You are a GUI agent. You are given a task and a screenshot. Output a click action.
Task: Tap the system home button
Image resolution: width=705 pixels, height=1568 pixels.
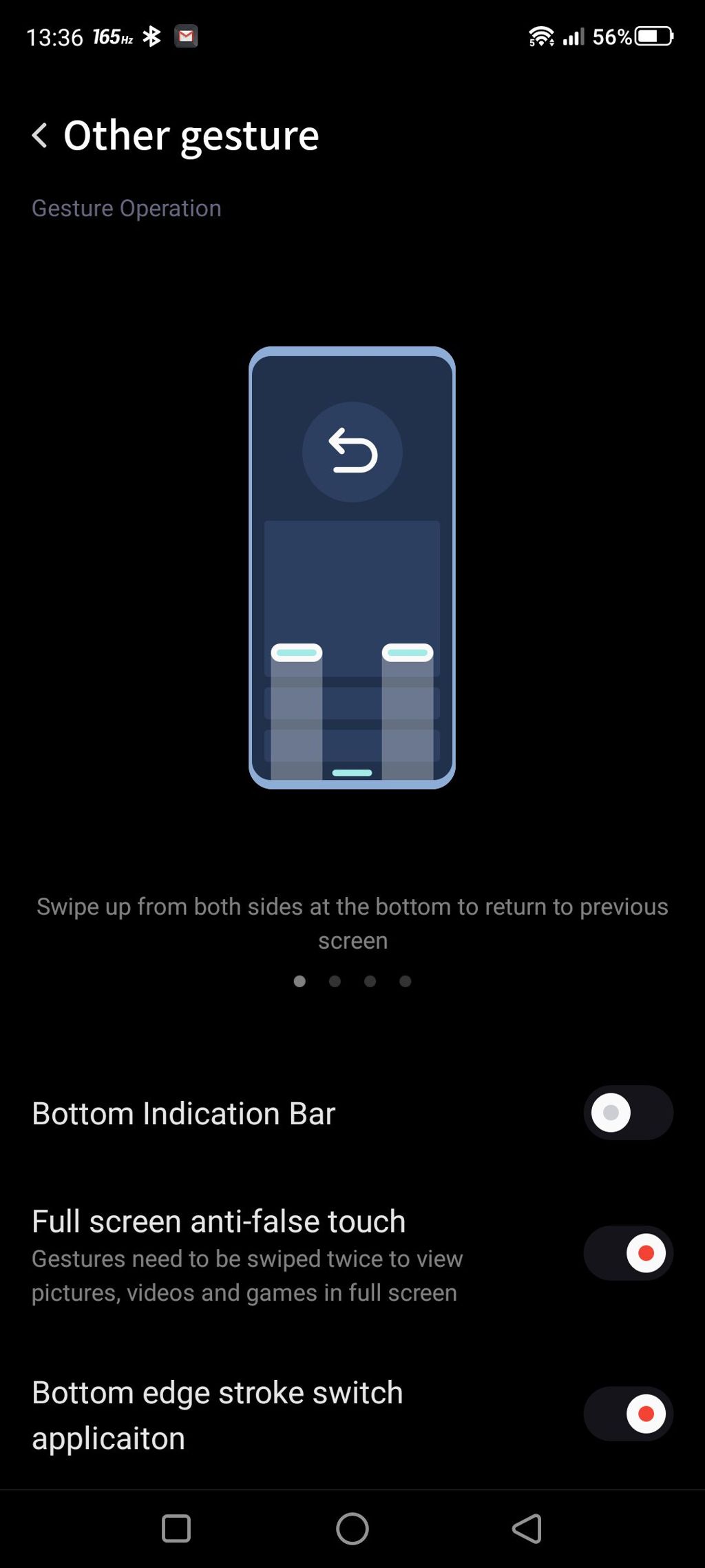tap(352, 1529)
